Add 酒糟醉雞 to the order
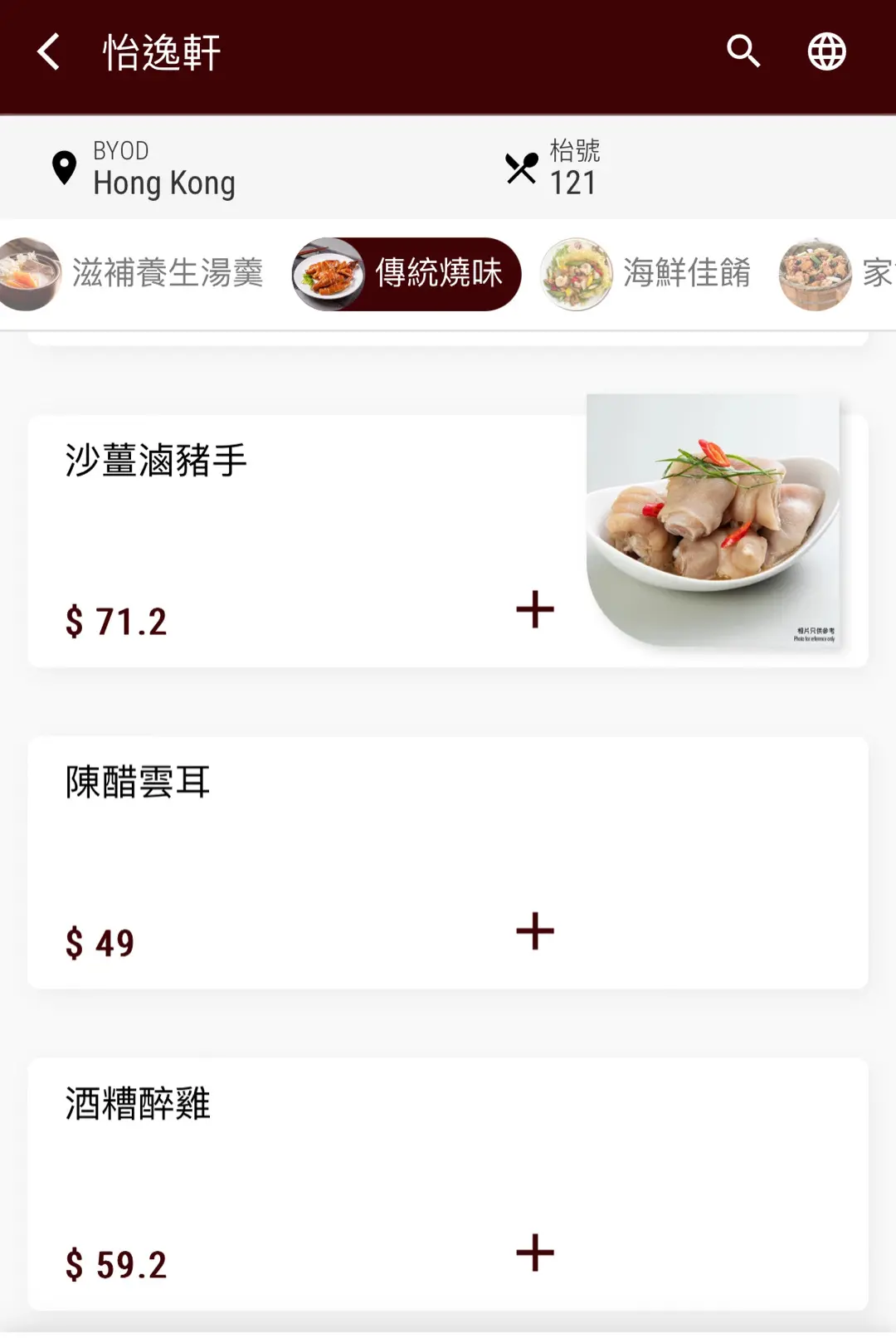 pyautogui.click(x=535, y=1253)
